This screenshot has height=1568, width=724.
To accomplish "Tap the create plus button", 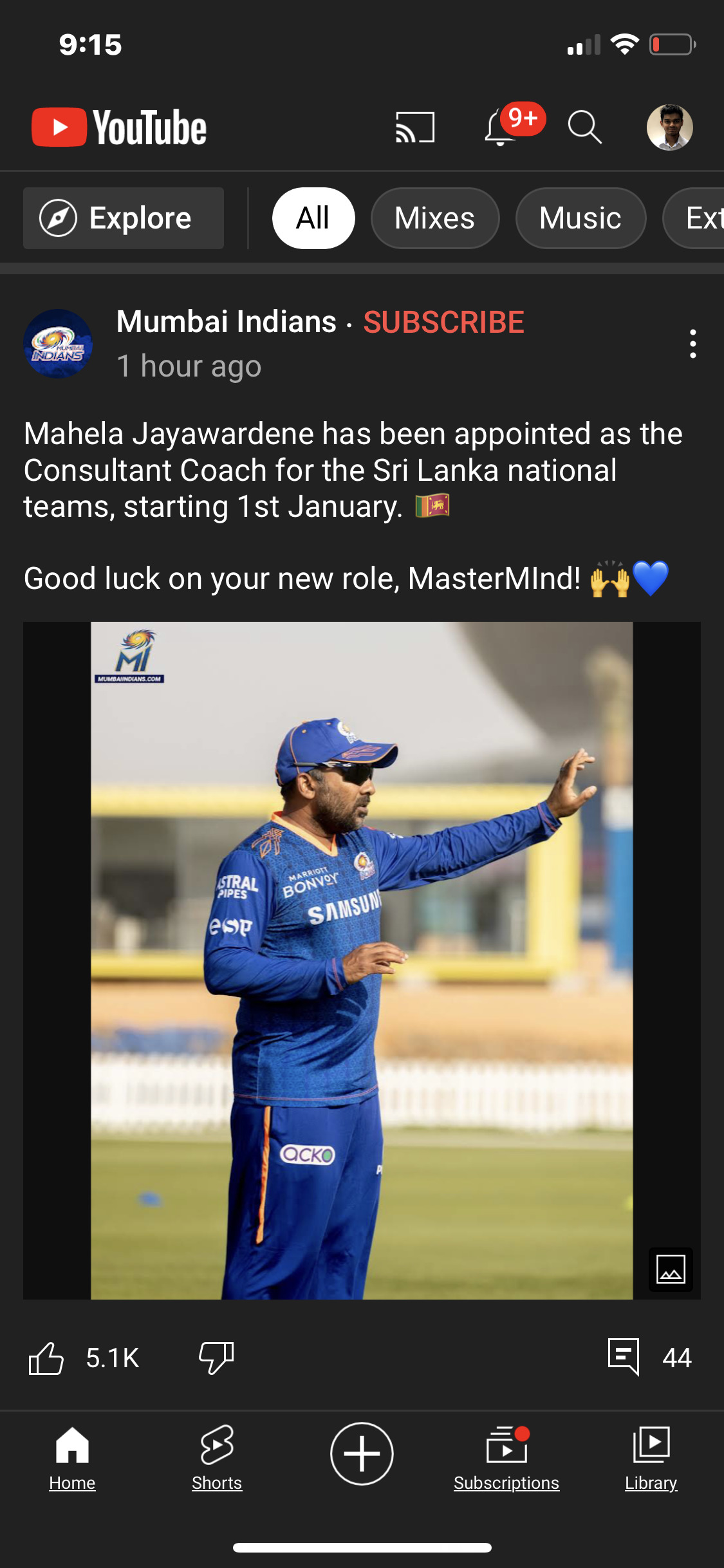I will pos(362,1453).
